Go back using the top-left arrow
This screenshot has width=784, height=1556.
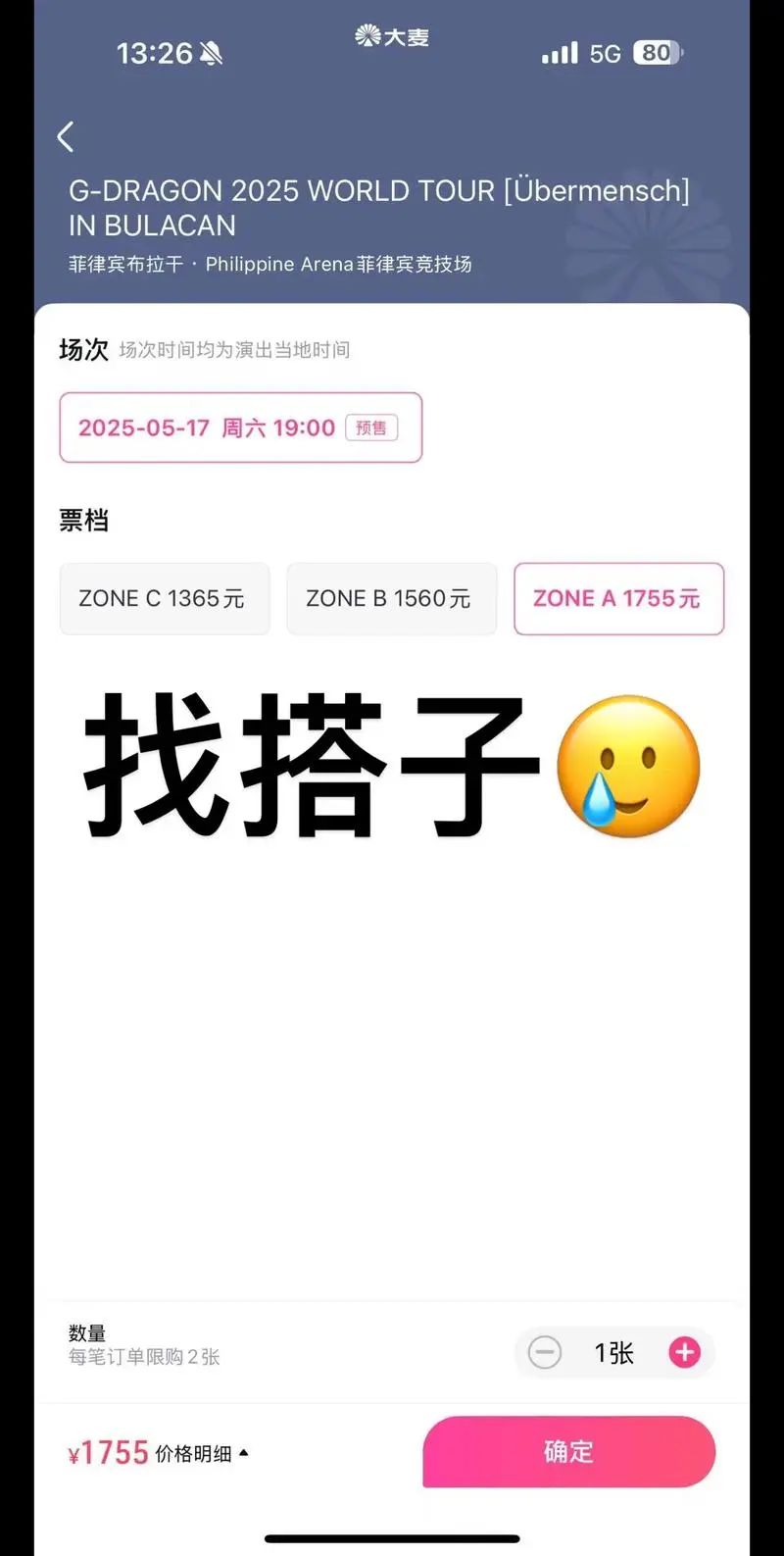66,137
